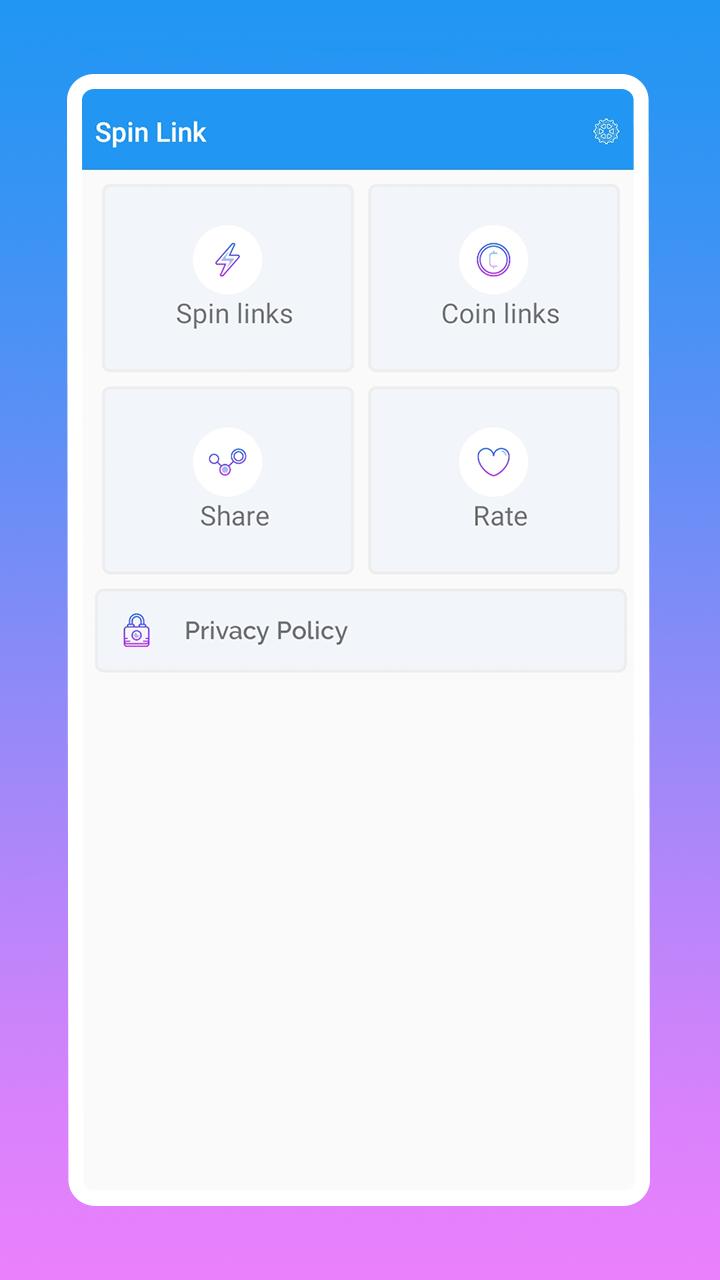This screenshot has height=1280, width=720.
Task: View the Privacy Policy row
Action: pyautogui.click(x=360, y=631)
